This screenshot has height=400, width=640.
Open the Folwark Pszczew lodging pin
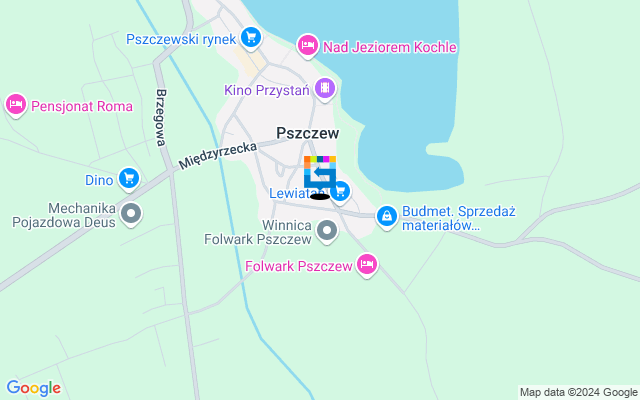click(x=367, y=265)
